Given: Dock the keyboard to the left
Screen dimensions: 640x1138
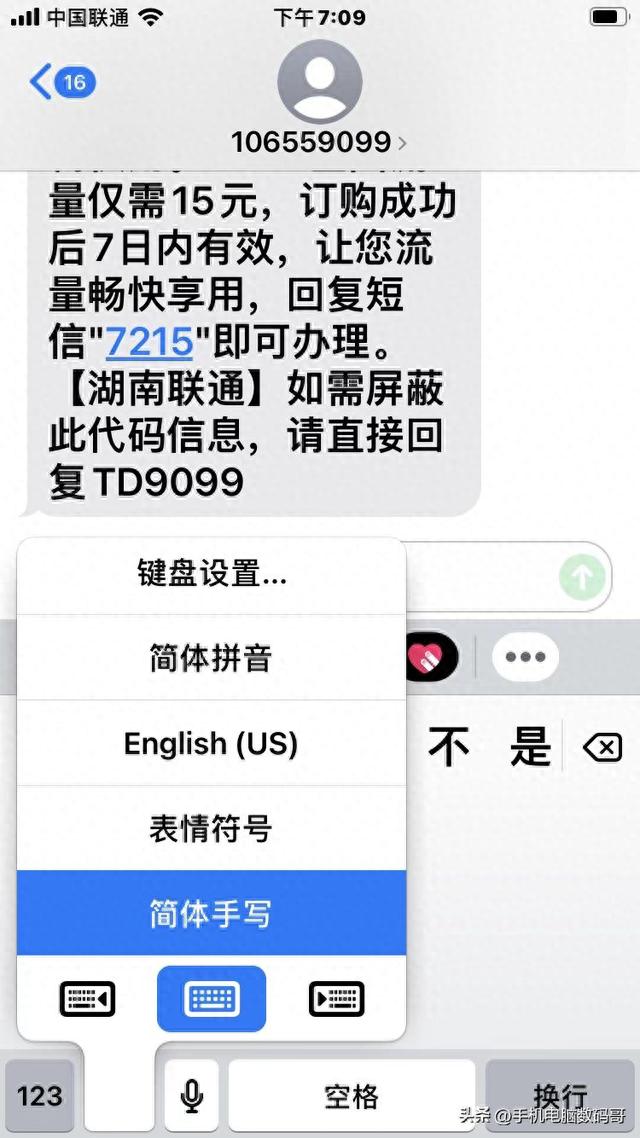Looking at the screenshot, I should (x=88, y=998).
